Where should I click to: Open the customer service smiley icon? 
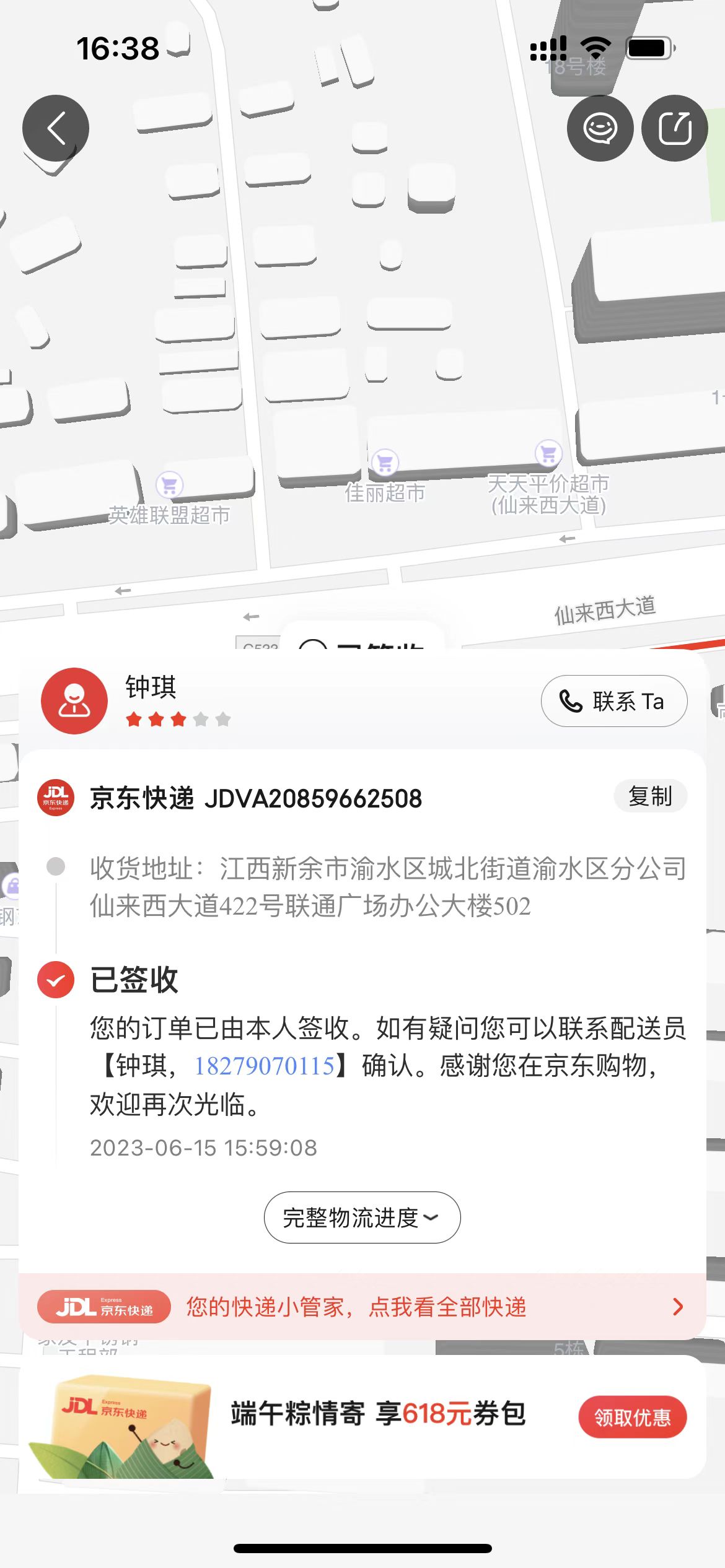[600, 128]
